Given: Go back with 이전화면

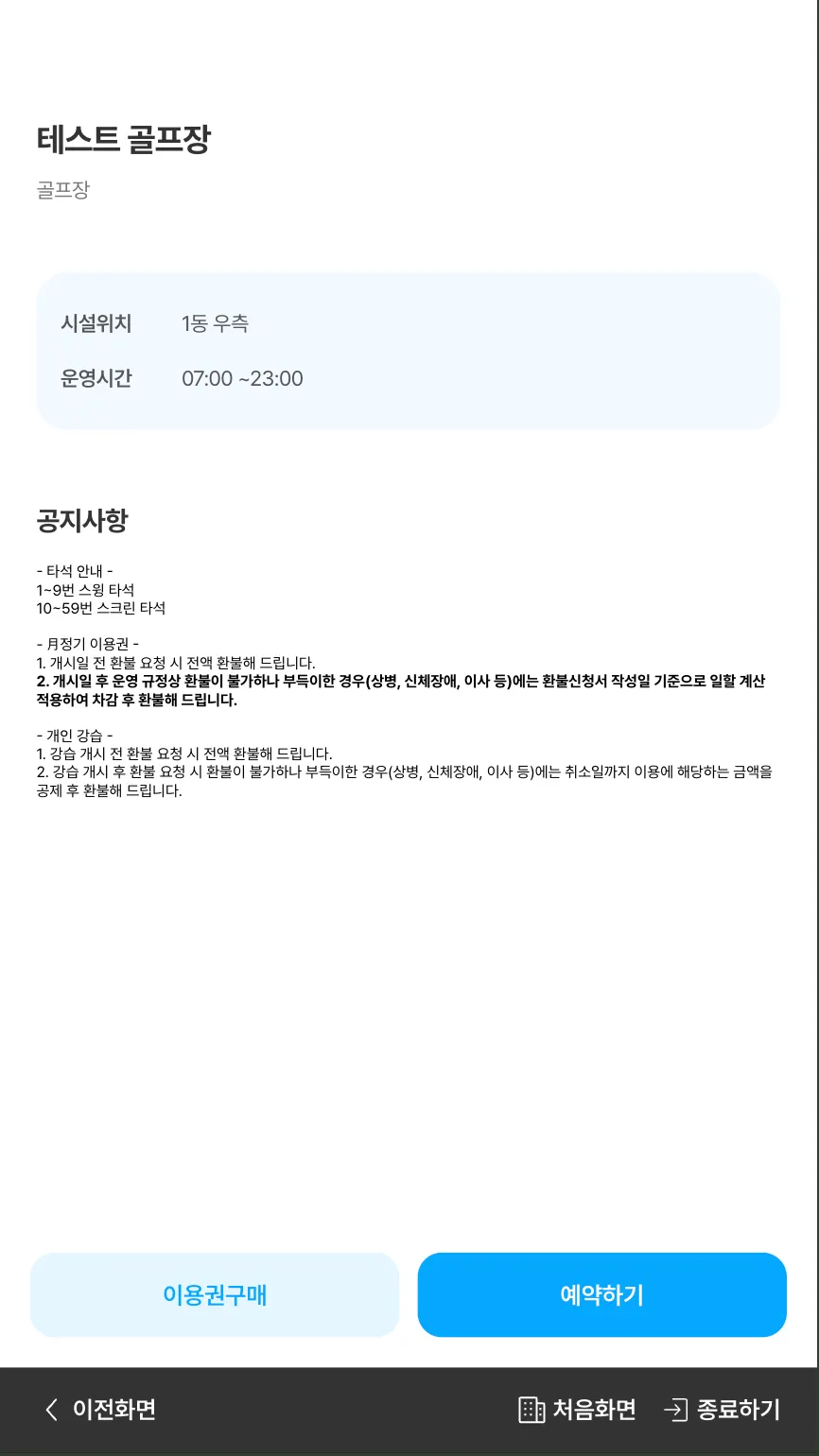Looking at the screenshot, I should [x=100, y=1410].
